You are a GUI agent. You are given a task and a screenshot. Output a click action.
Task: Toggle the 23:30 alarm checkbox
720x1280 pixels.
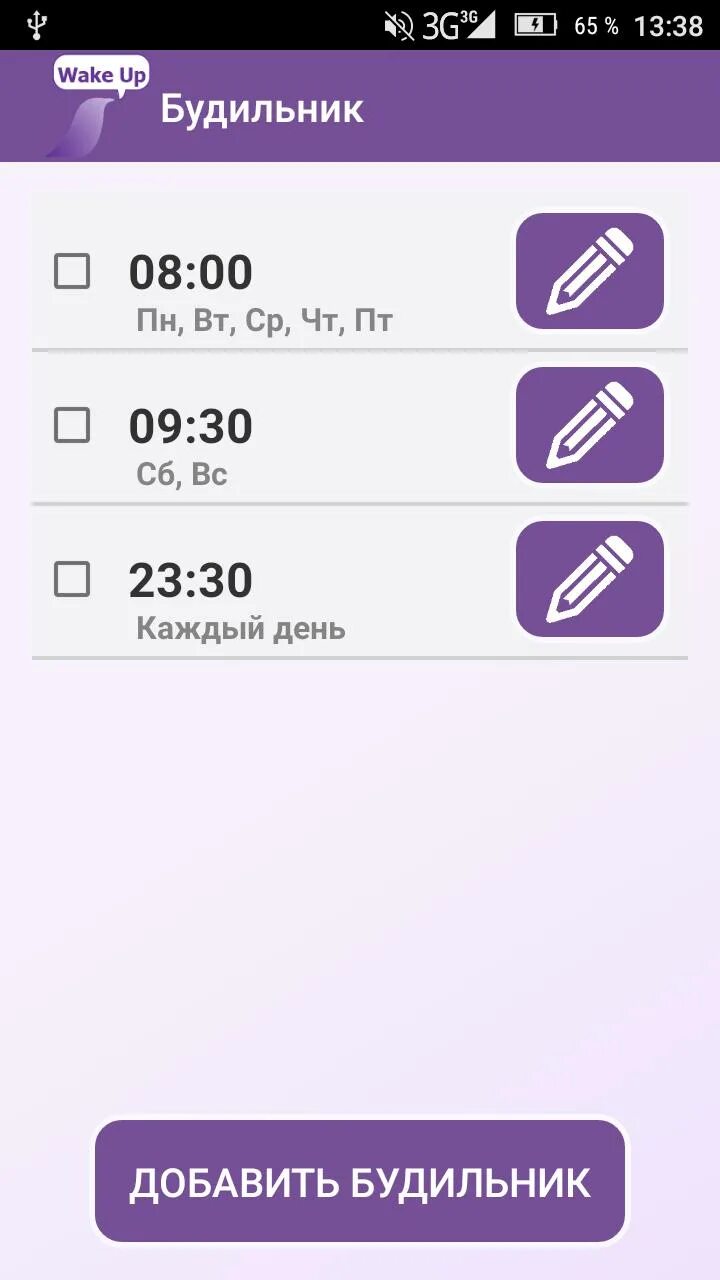72,579
